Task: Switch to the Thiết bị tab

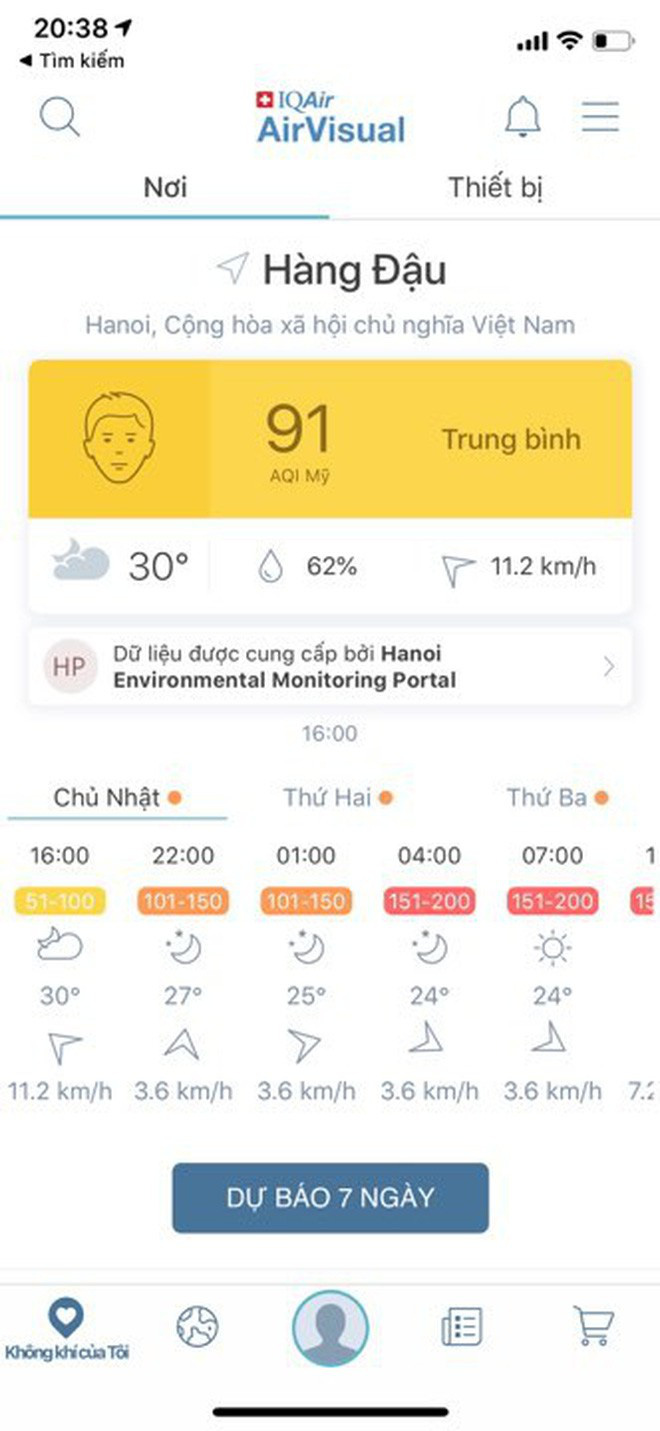Action: [x=495, y=187]
